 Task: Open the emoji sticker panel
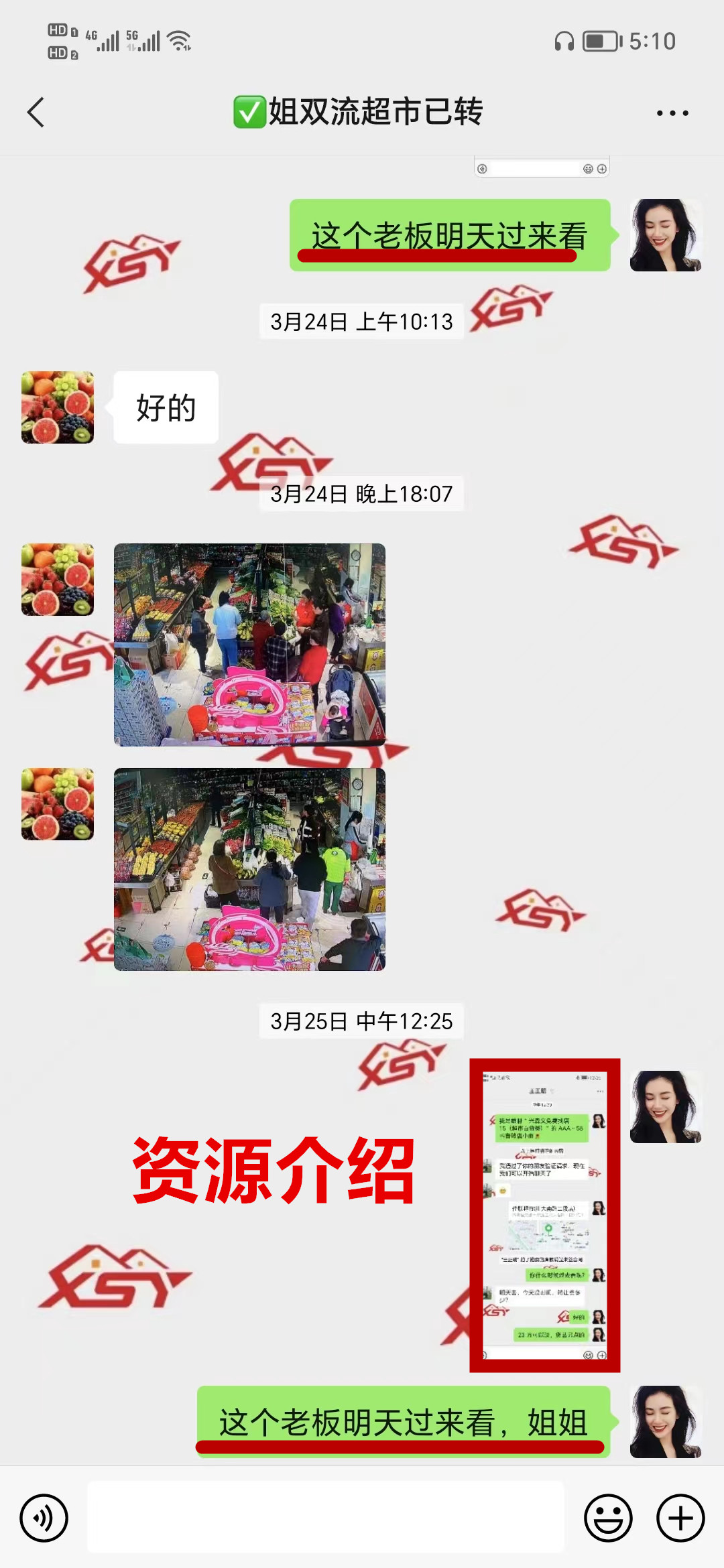coord(608,1518)
